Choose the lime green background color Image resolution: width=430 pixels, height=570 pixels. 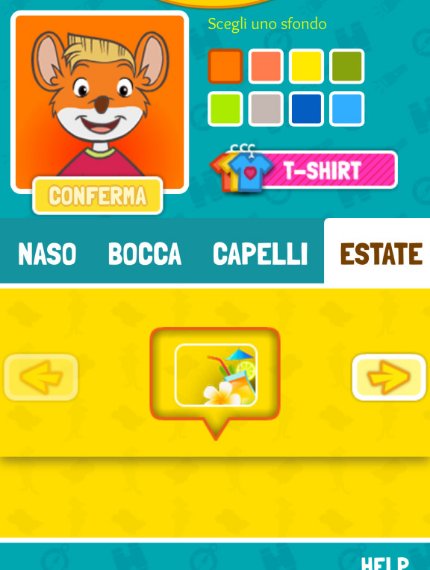point(225,109)
